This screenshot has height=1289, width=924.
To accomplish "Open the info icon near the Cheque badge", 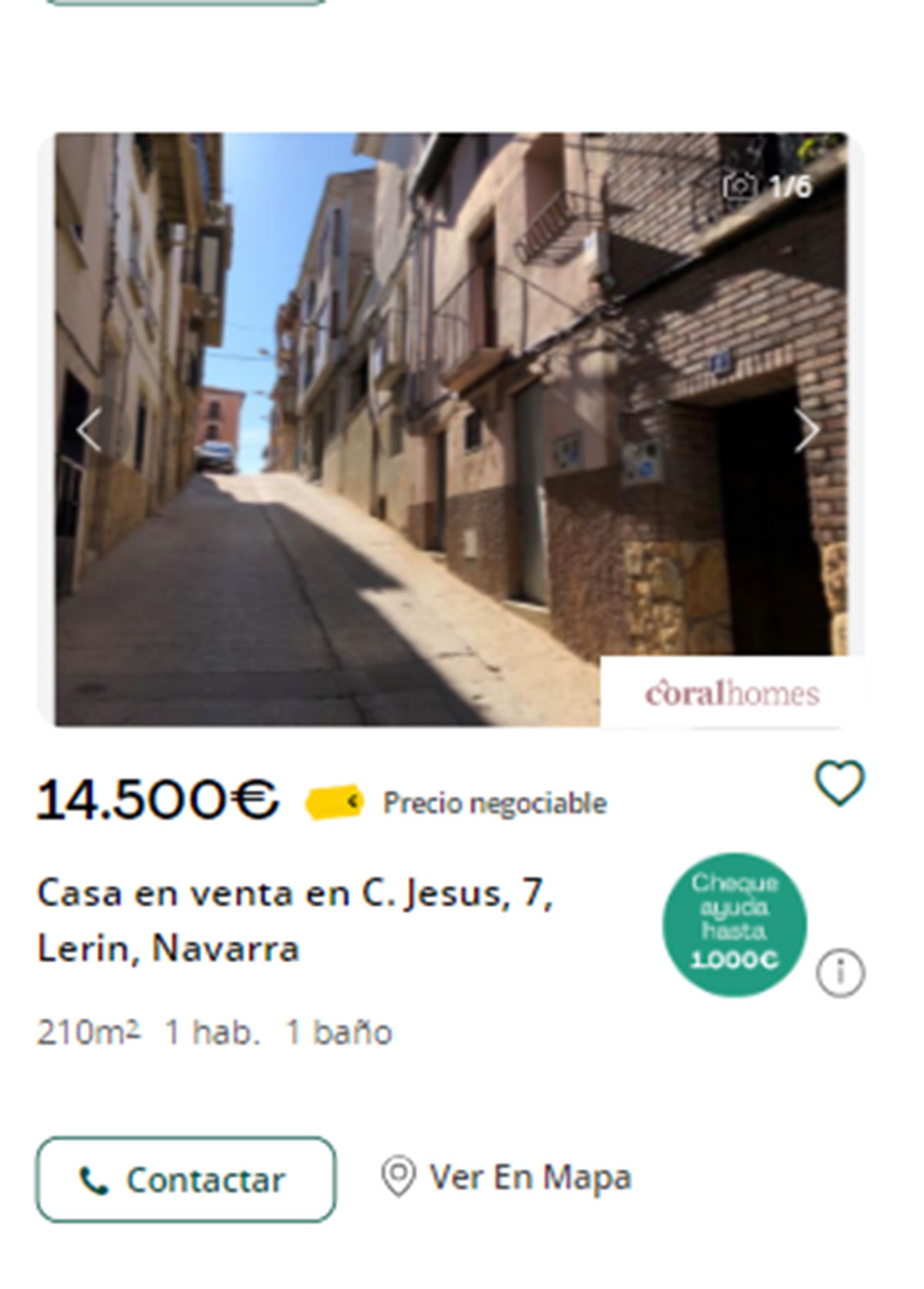I will click(x=843, y=972).
